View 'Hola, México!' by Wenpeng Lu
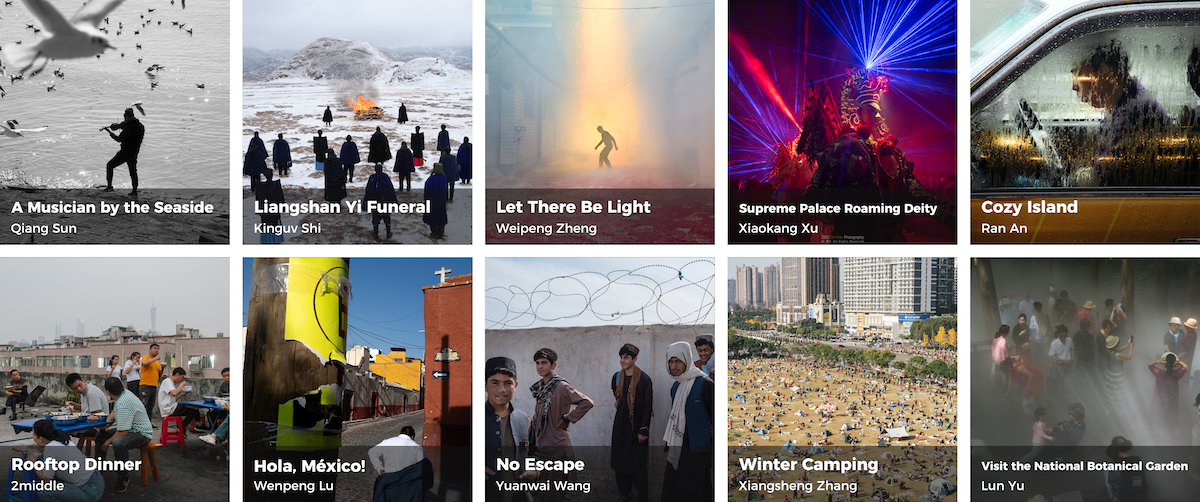This screenshot has height=502, width=1200. tap(357, 380)
